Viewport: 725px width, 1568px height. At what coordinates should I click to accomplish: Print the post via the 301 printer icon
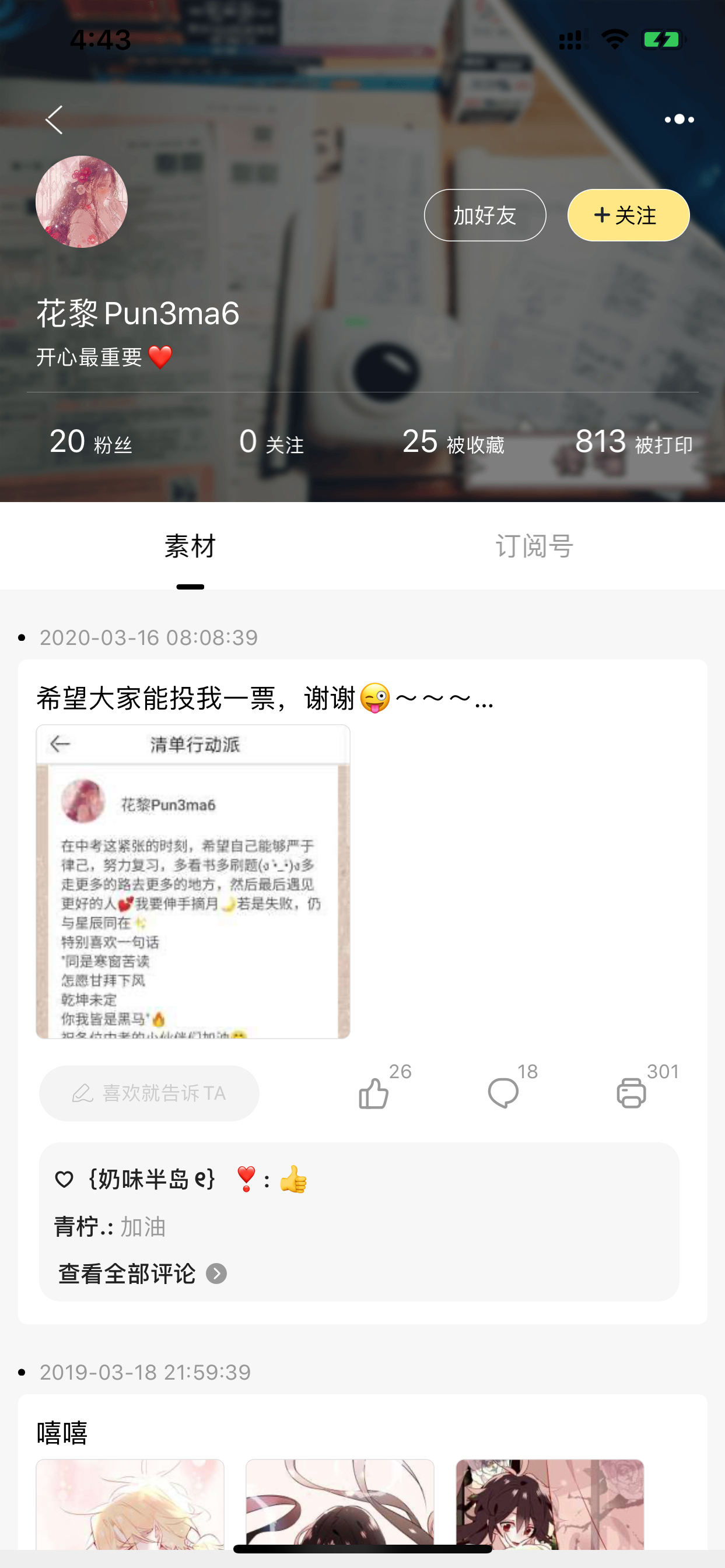(x=631, y=1092)
